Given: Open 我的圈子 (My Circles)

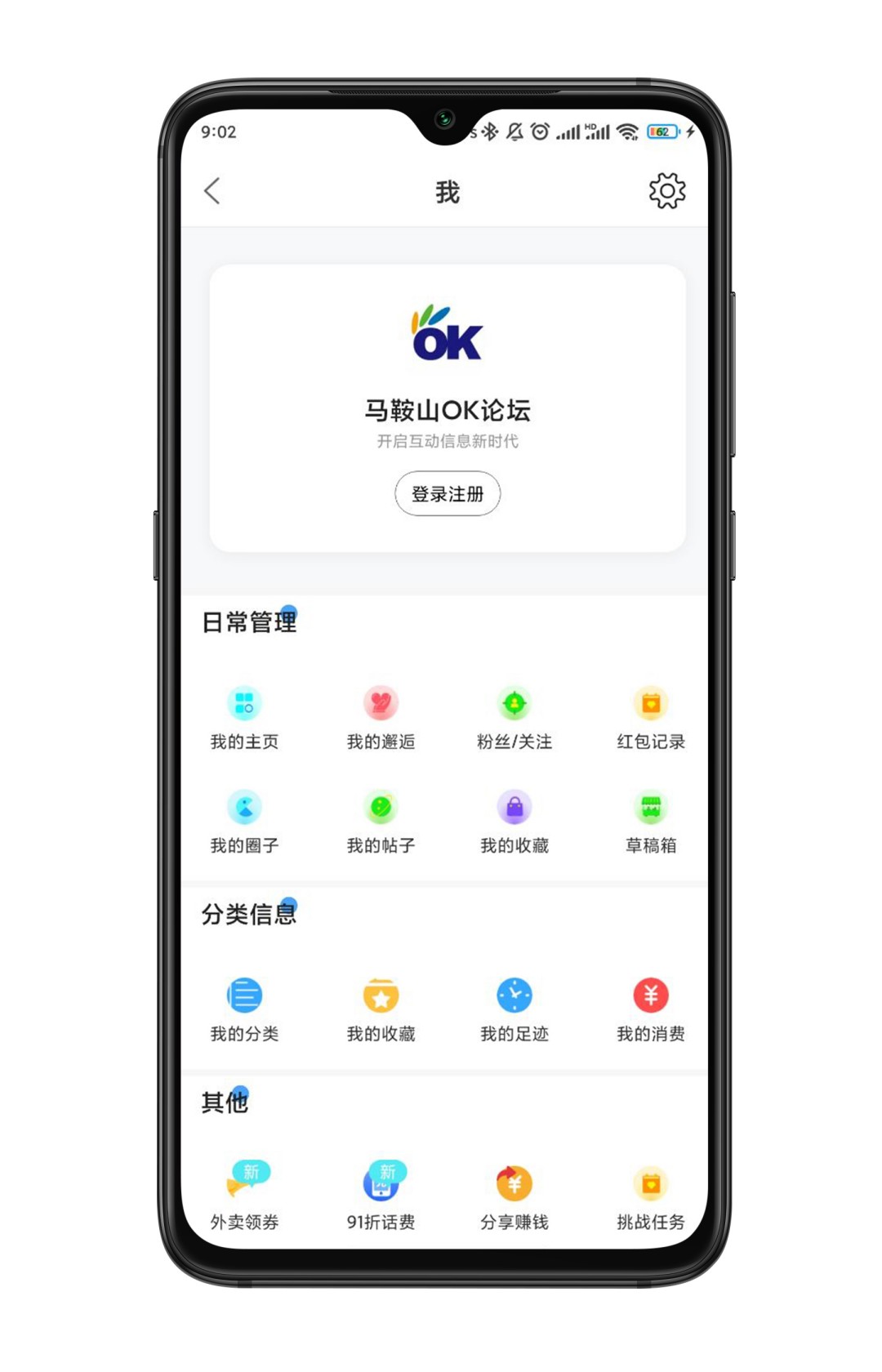Looking at the screenshot, I should click(244, 821).
